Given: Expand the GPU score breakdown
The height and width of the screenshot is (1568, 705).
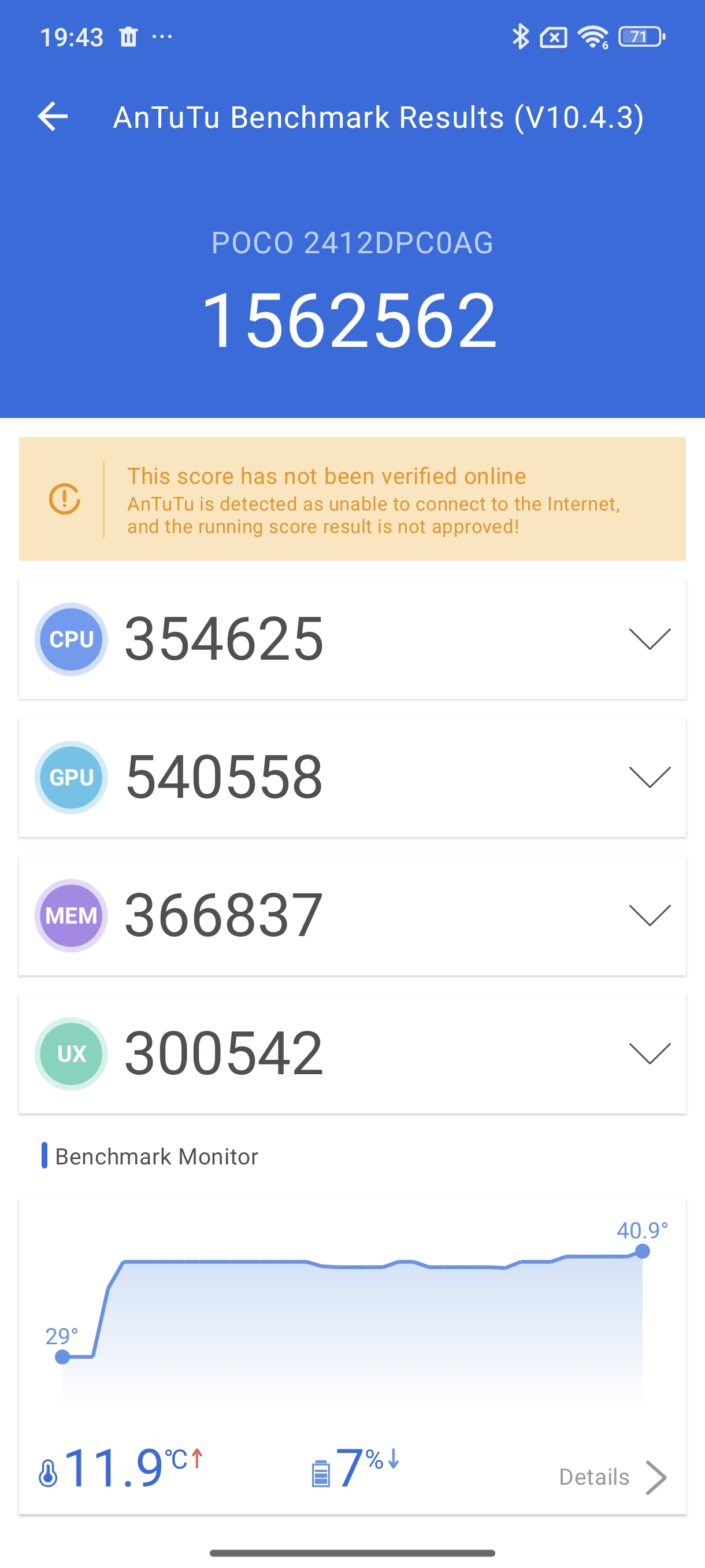Looking at the screenshot, I should [649, 776].
